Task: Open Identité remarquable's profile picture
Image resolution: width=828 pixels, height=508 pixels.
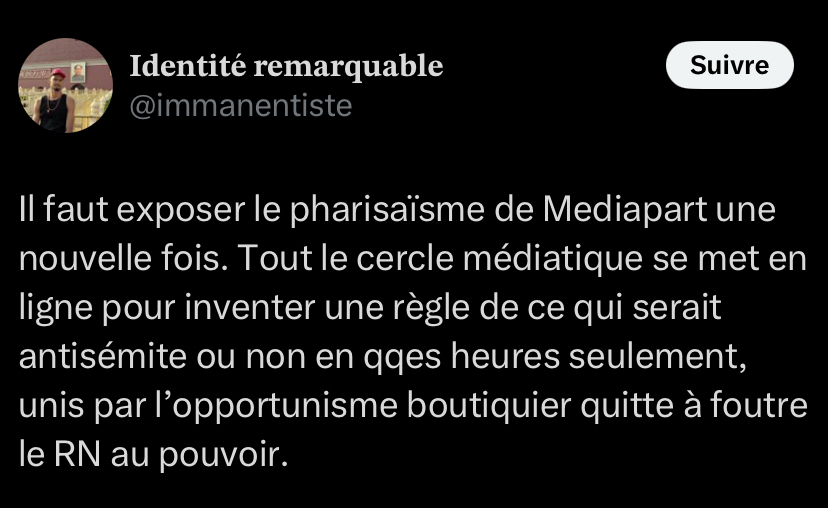Action: point(65,86)
